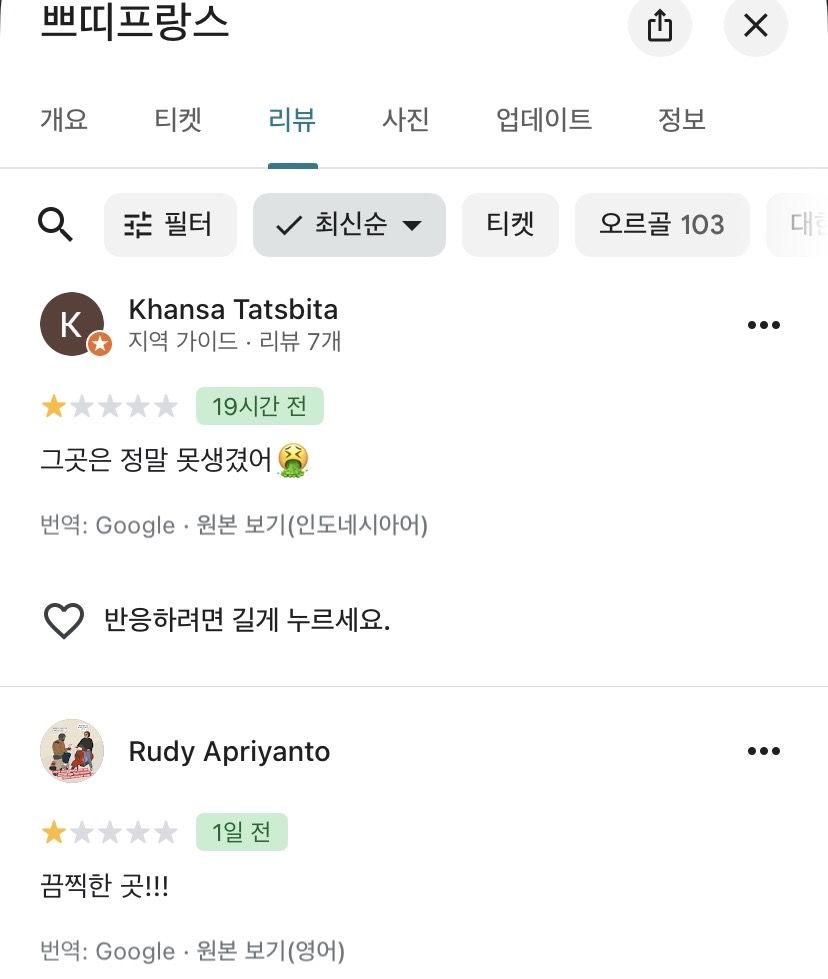The width and height of the screenshot is (828, 979).
Task: Toggle the 티켓 filter chip
Action: coord(510,225)
